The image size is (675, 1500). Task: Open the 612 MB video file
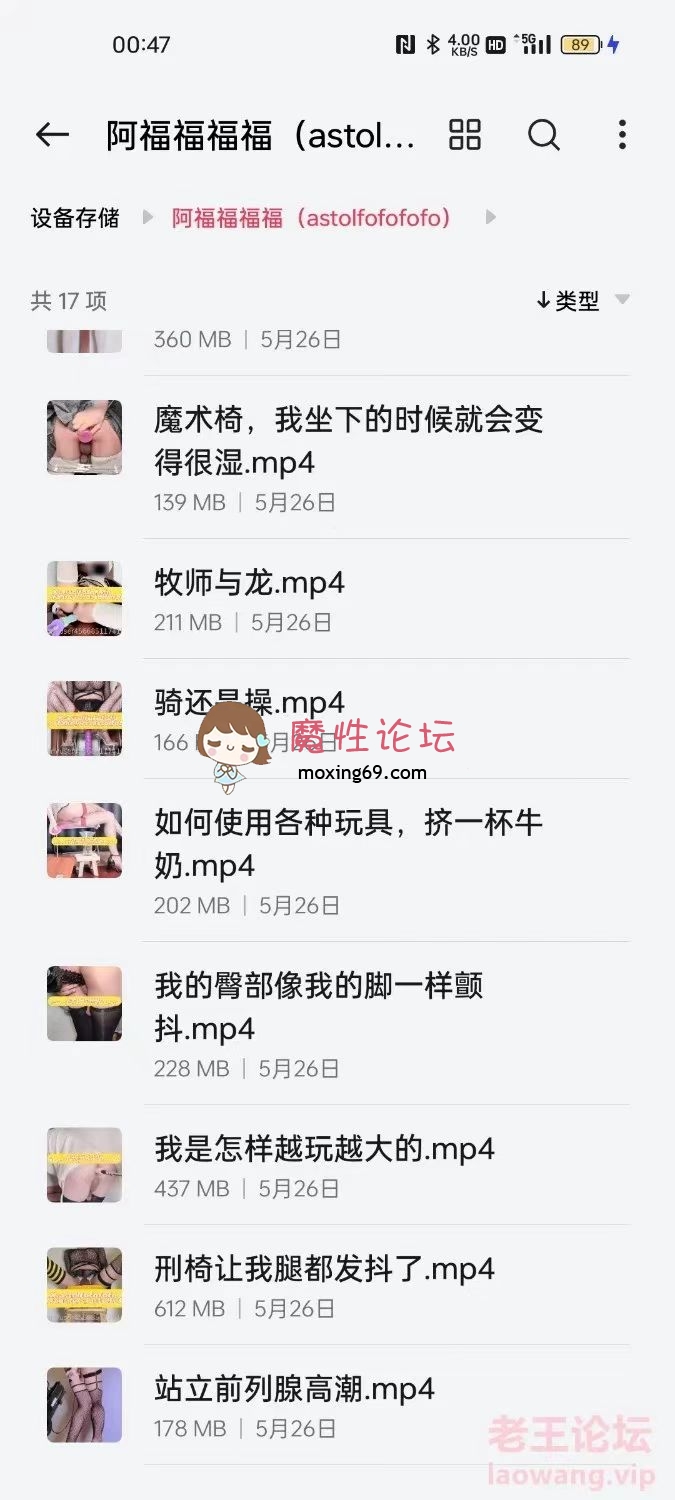325,1270
